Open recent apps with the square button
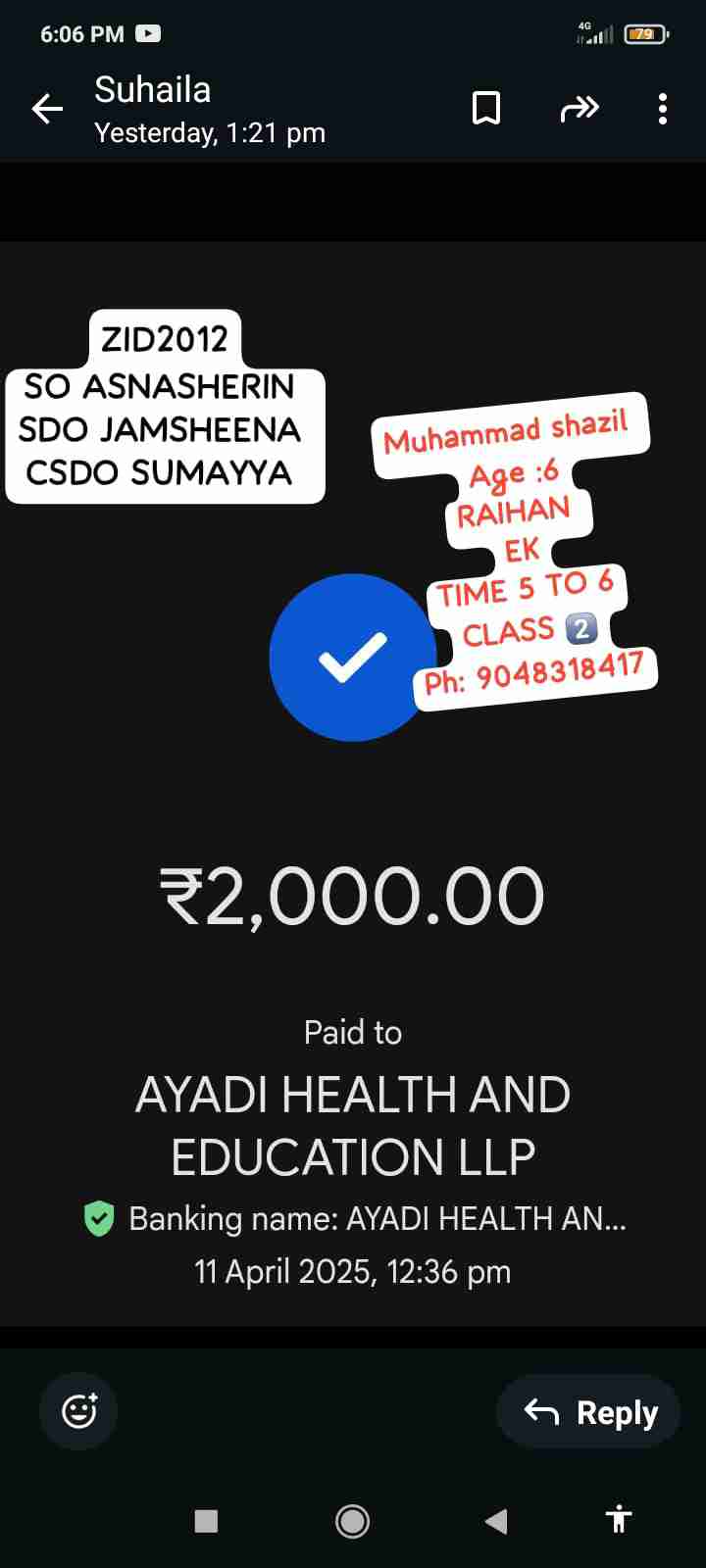706x1568 pixels. pos(206,1521)
